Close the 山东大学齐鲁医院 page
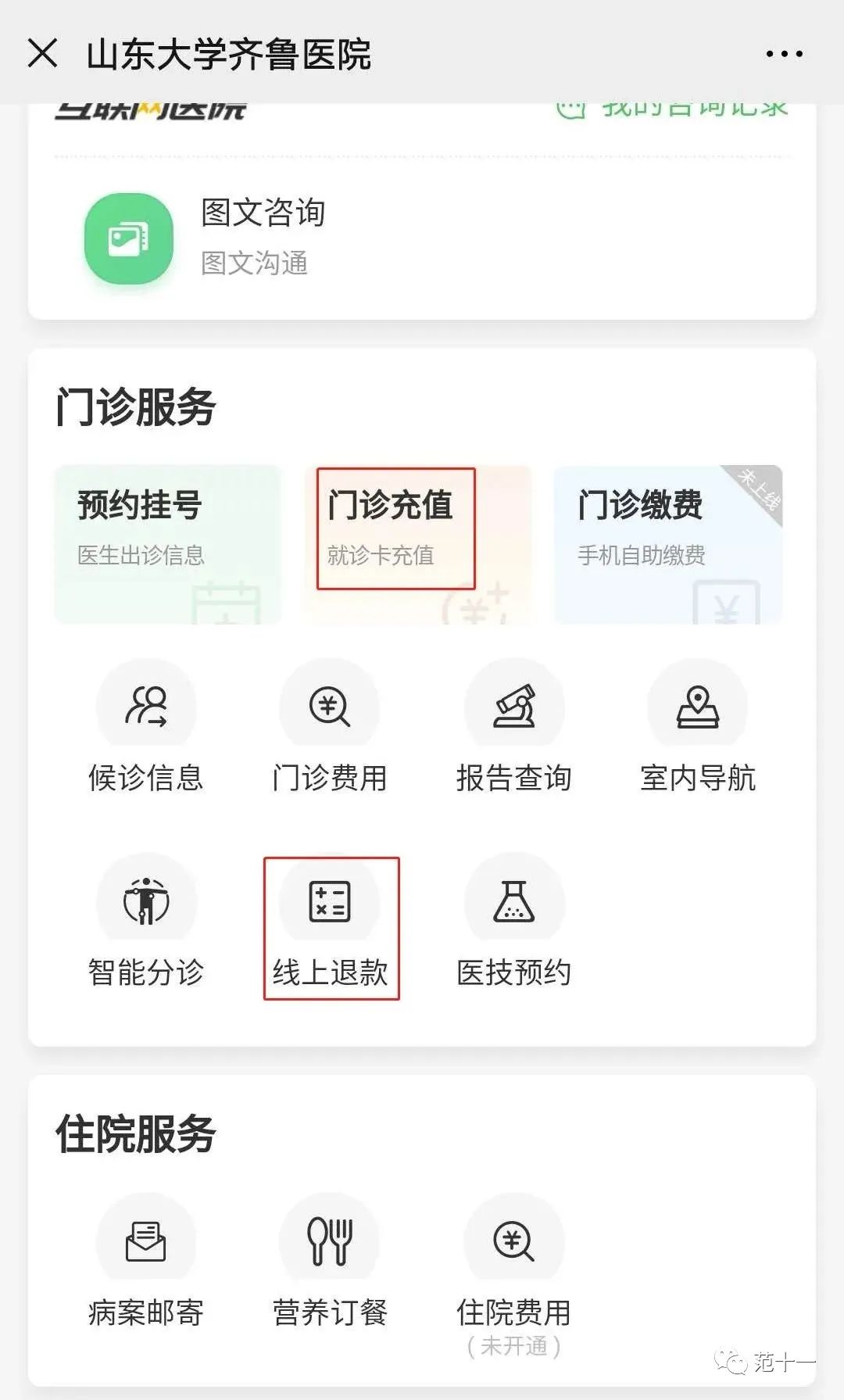Image resolution: width=844 pixels, height=1400 pixels. (x=43, y=53)
